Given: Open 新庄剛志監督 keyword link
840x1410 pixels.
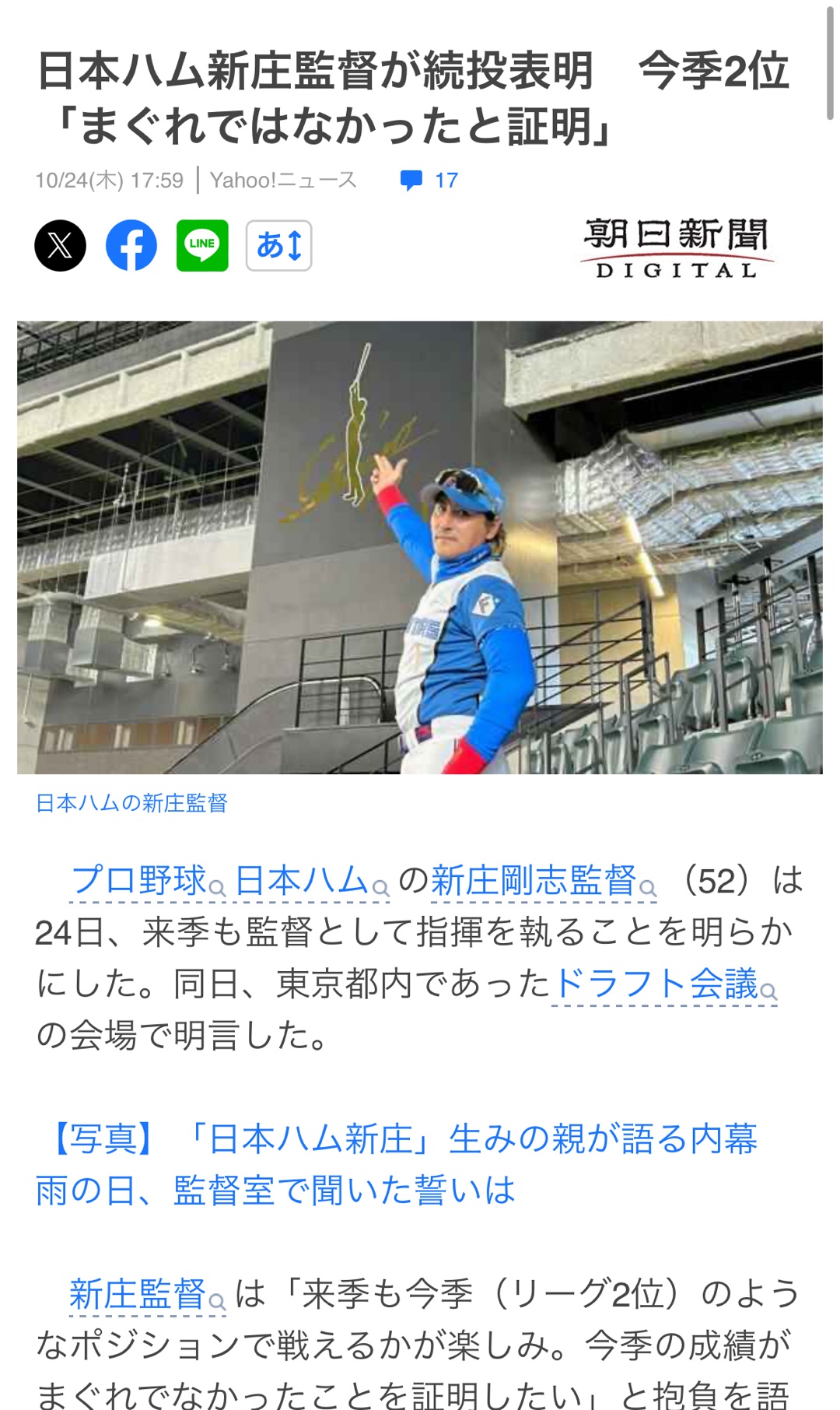Looking at the screenshot, I should 542,881.
